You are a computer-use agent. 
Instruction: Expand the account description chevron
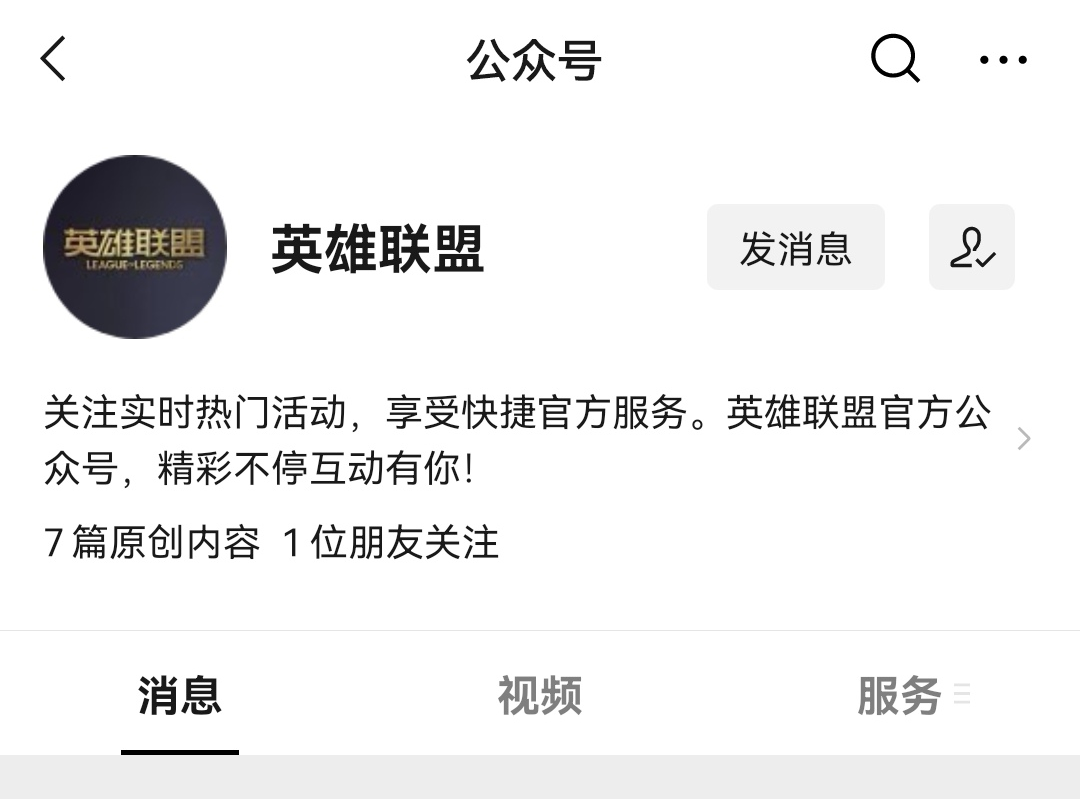point(1023,439)
